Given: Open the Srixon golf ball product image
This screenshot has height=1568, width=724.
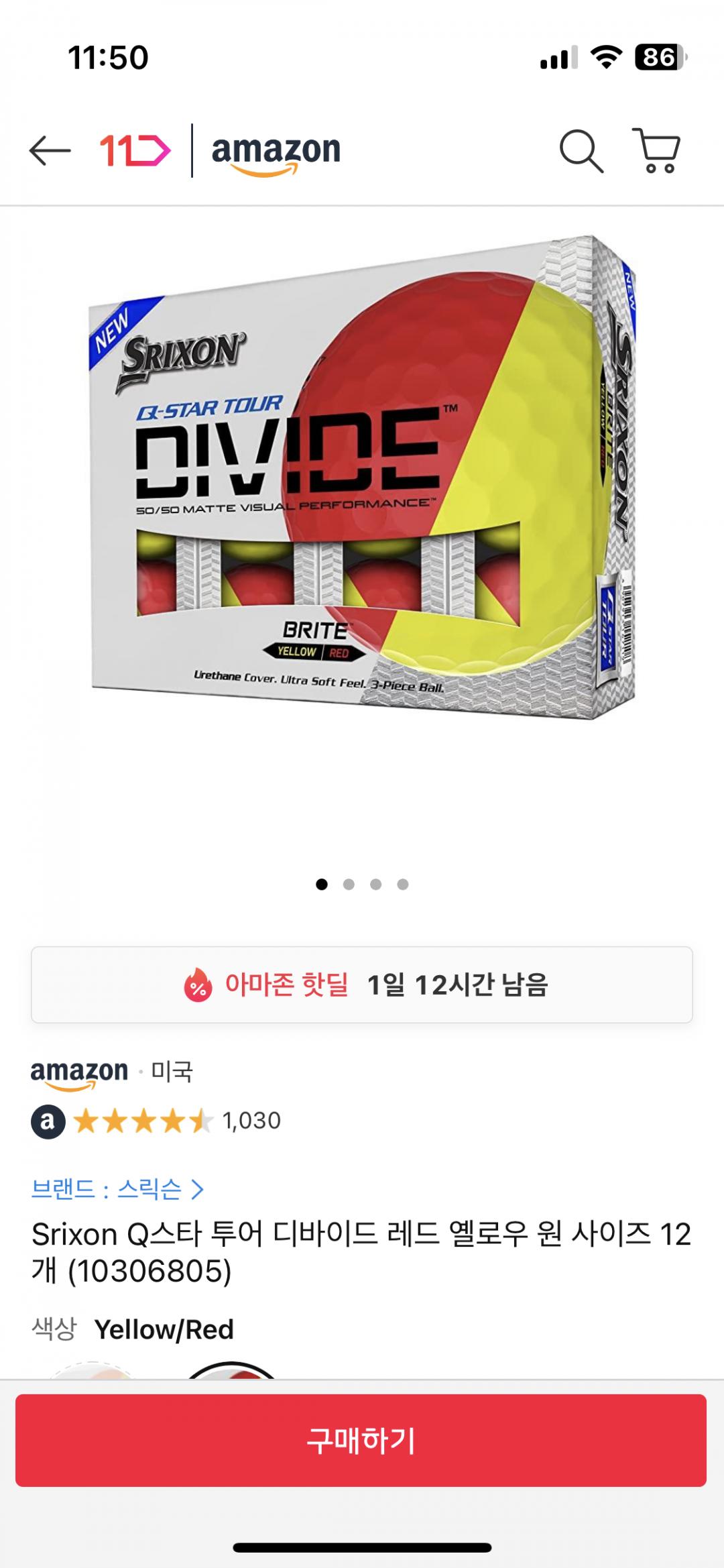Looking at the screenshot, I should click(362, 478).
